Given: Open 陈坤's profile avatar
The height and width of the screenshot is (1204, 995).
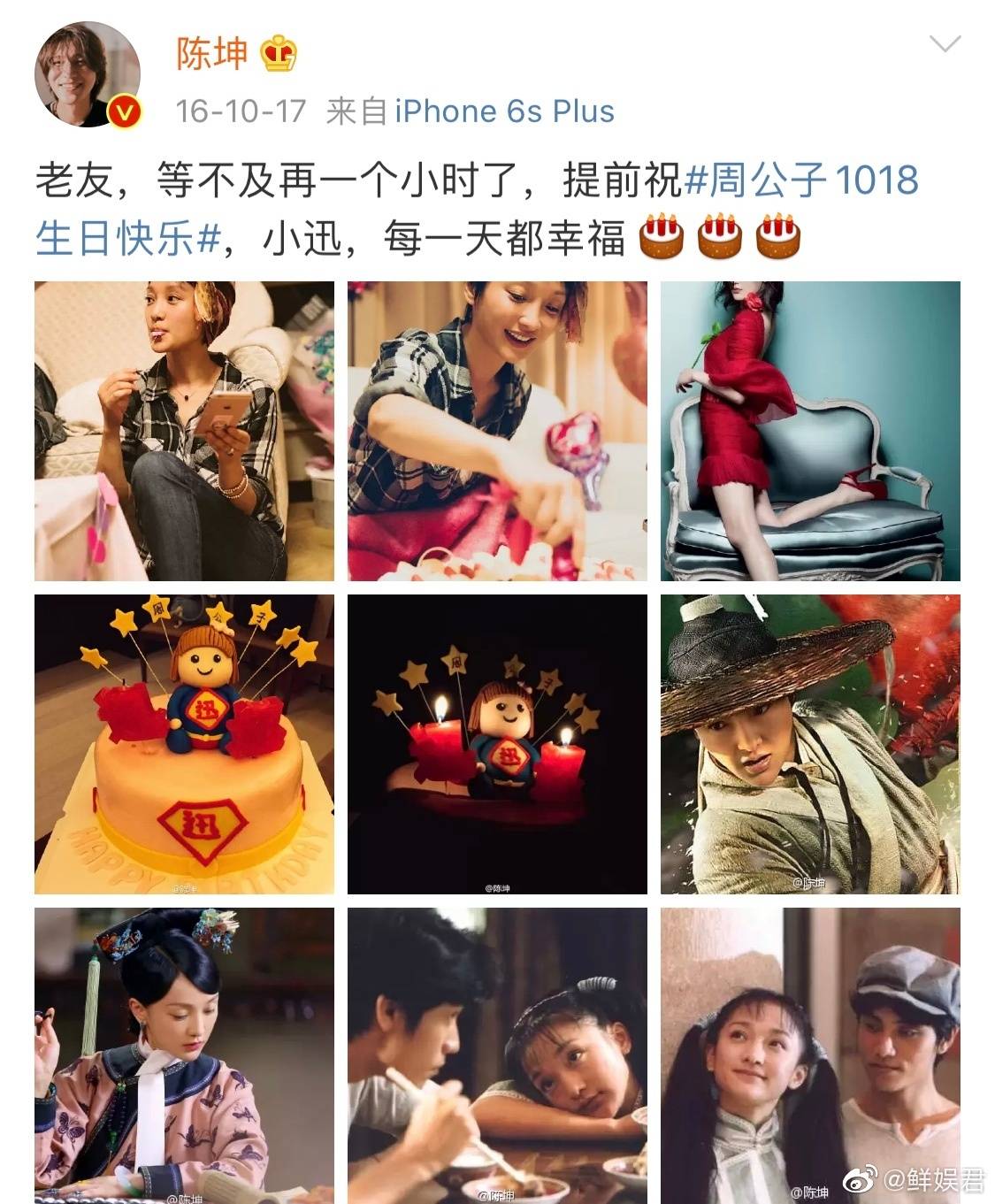Looking at the screenshot, I should click(87, 74).
